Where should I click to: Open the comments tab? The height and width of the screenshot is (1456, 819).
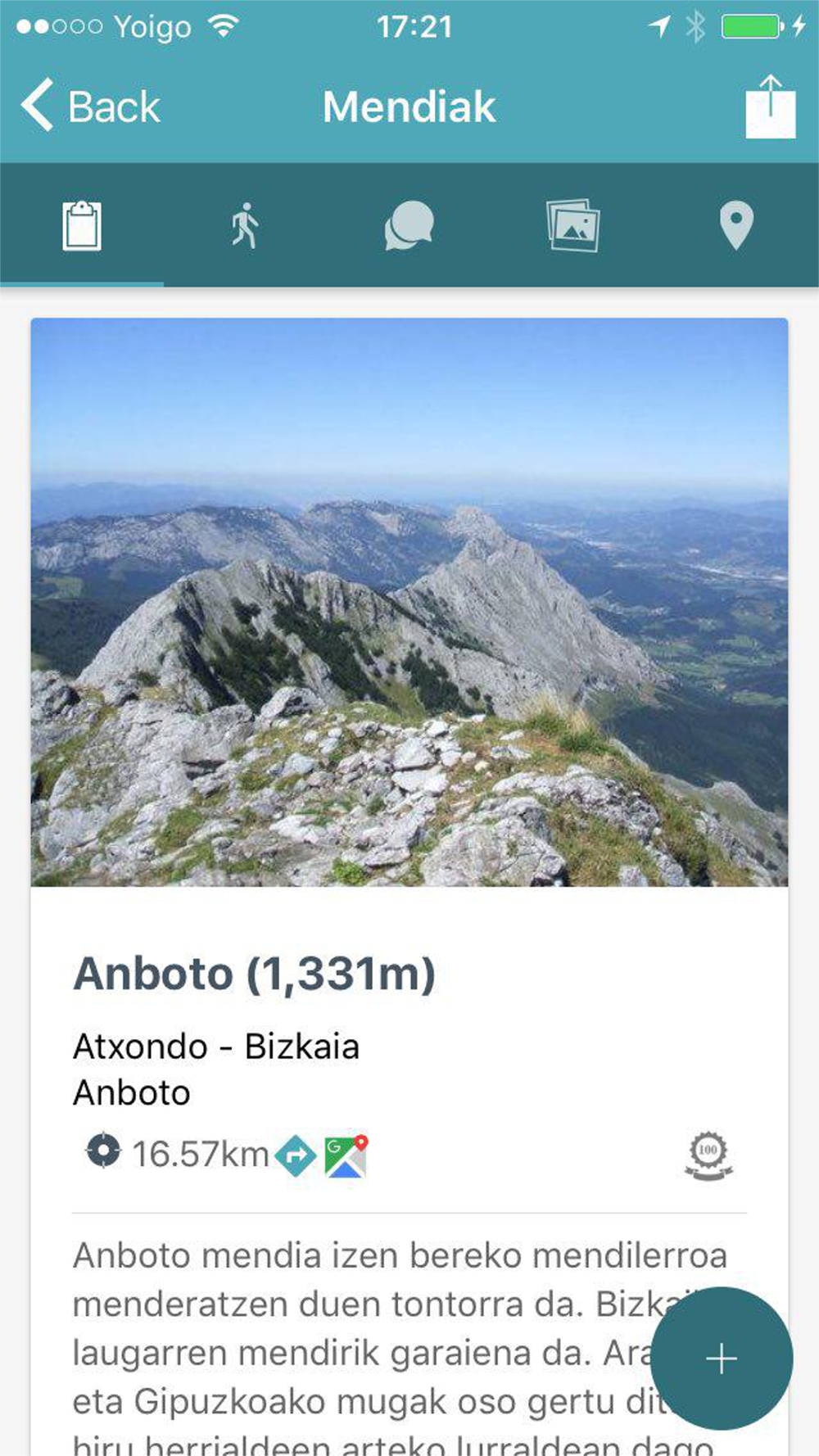coord(409,225)
